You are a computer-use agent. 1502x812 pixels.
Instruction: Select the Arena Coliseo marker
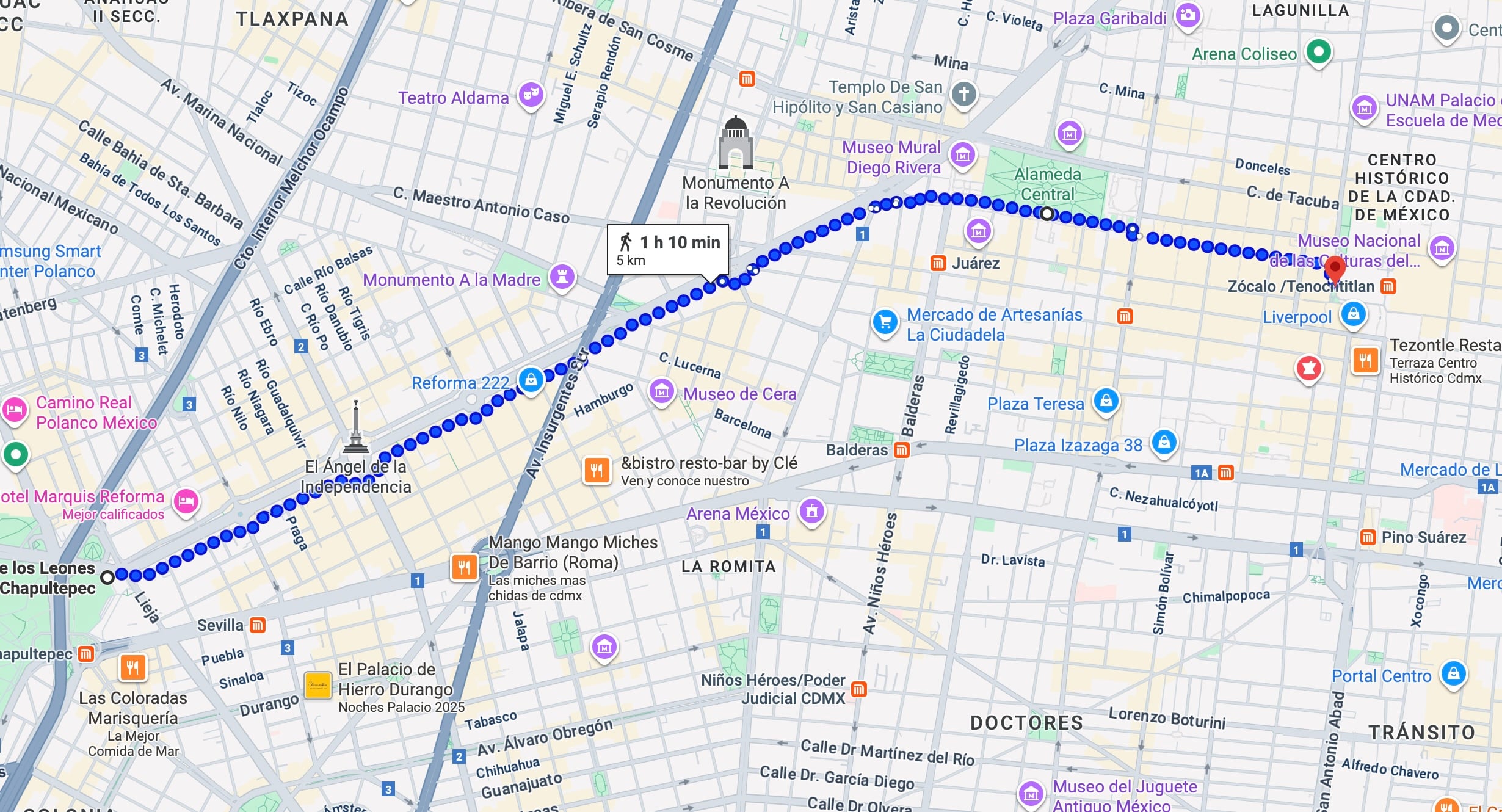click(x=1318, y=52)
